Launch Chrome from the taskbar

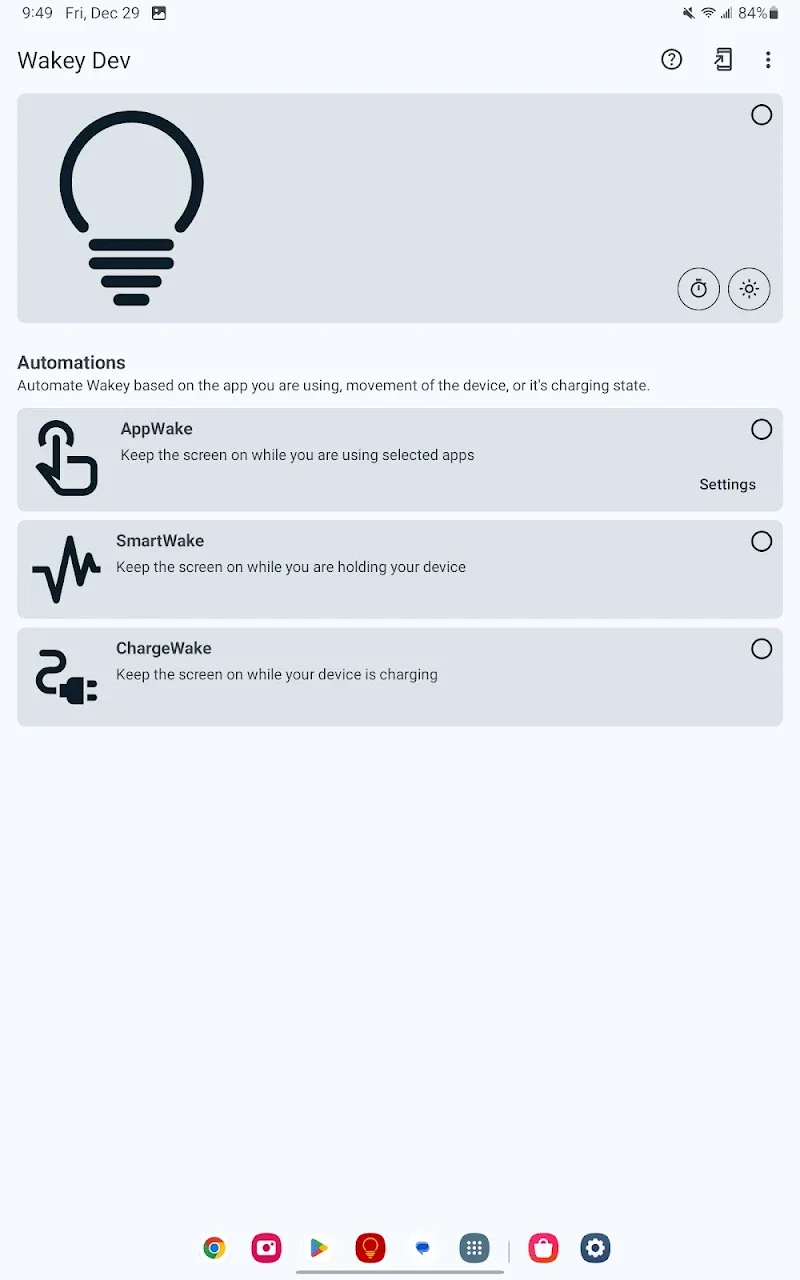click(214, 1247)
